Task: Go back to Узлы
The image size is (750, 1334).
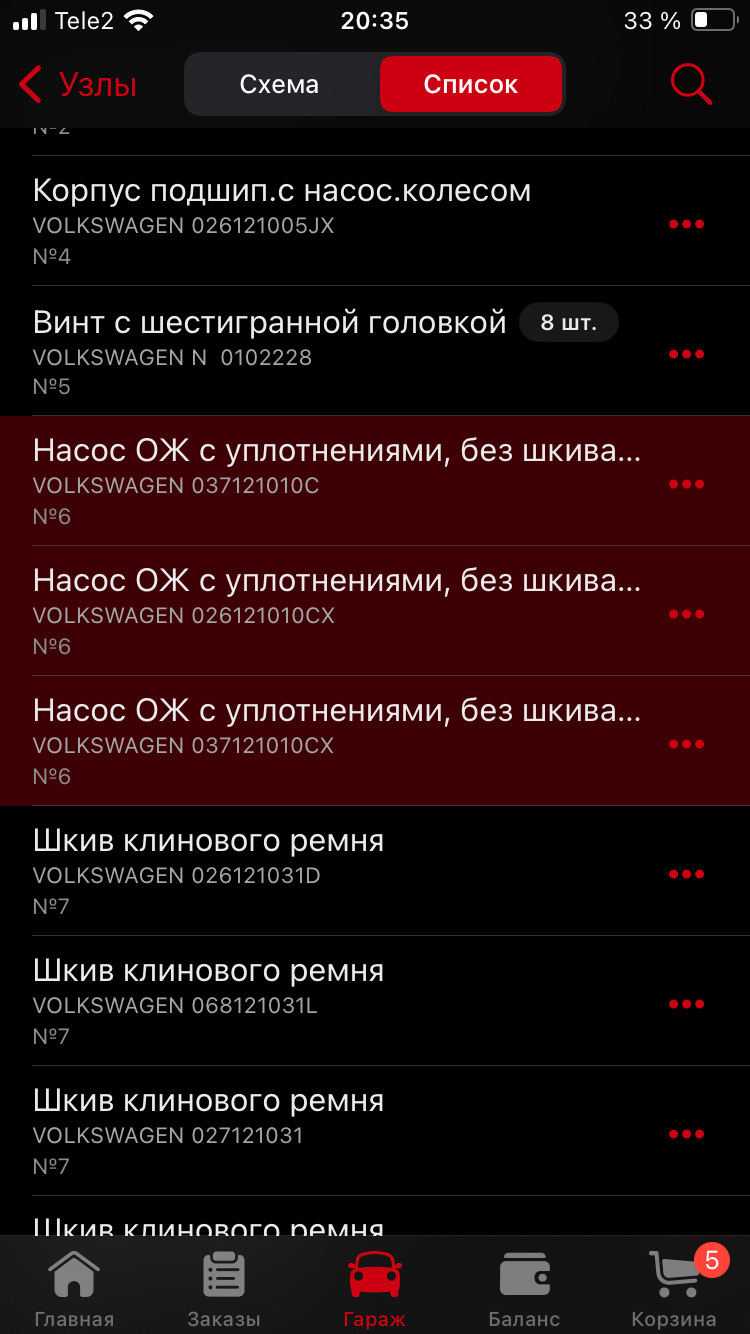Action: pos(78,85)
